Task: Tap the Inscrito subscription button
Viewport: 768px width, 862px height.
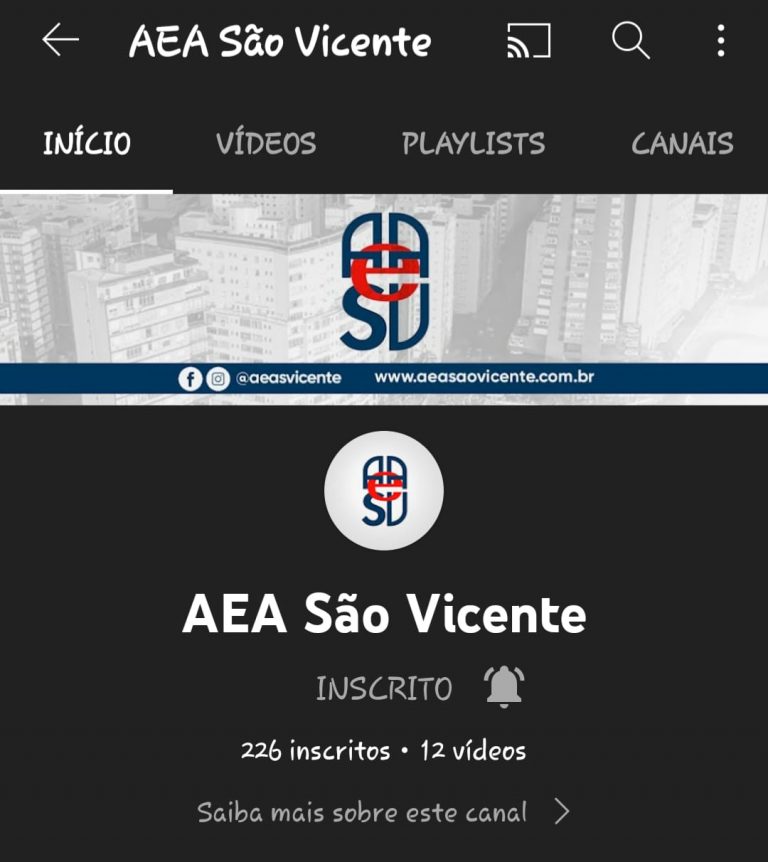Action: (384, 689)
